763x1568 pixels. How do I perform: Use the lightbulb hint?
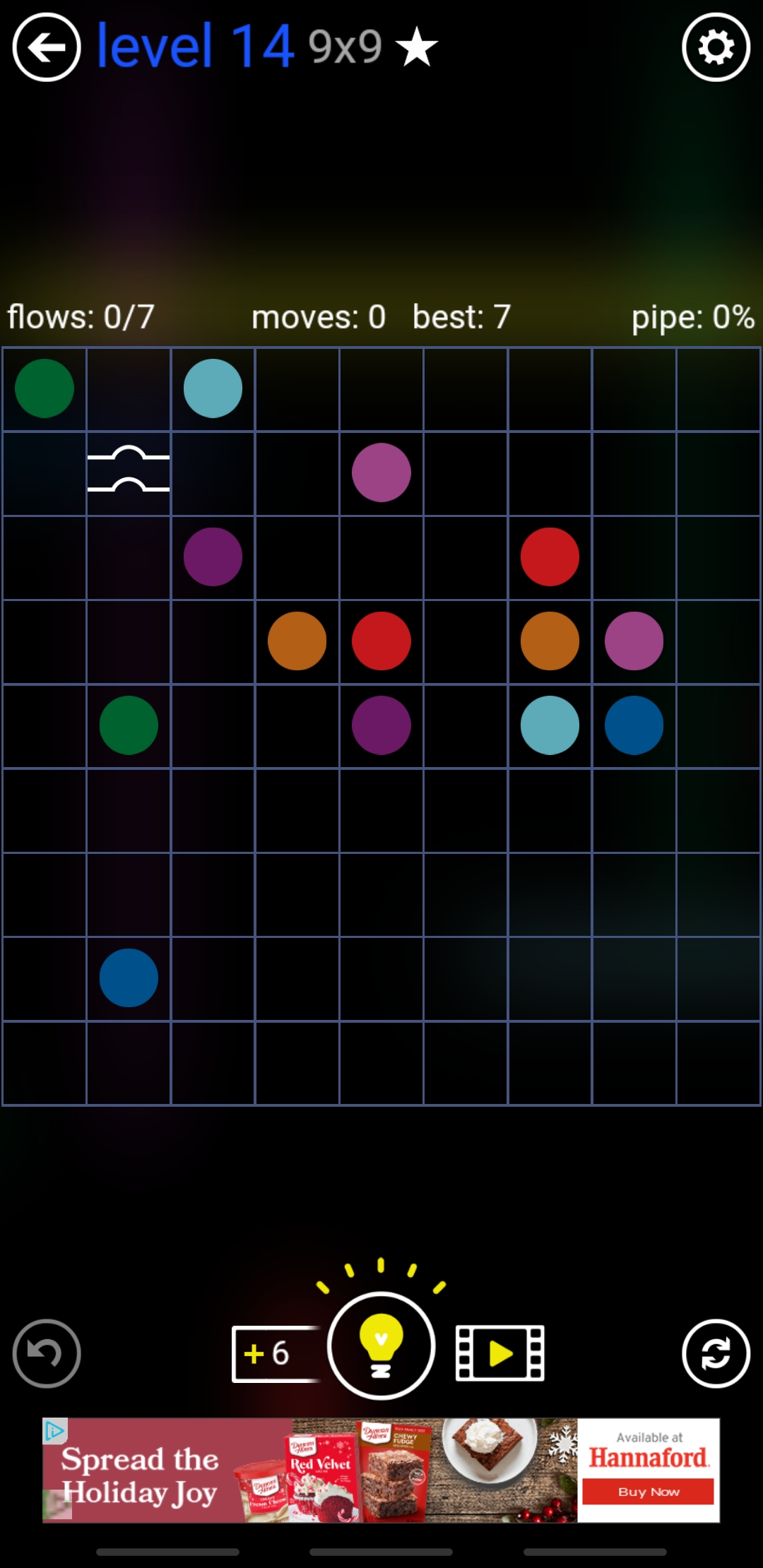[x=381, y=1346]
